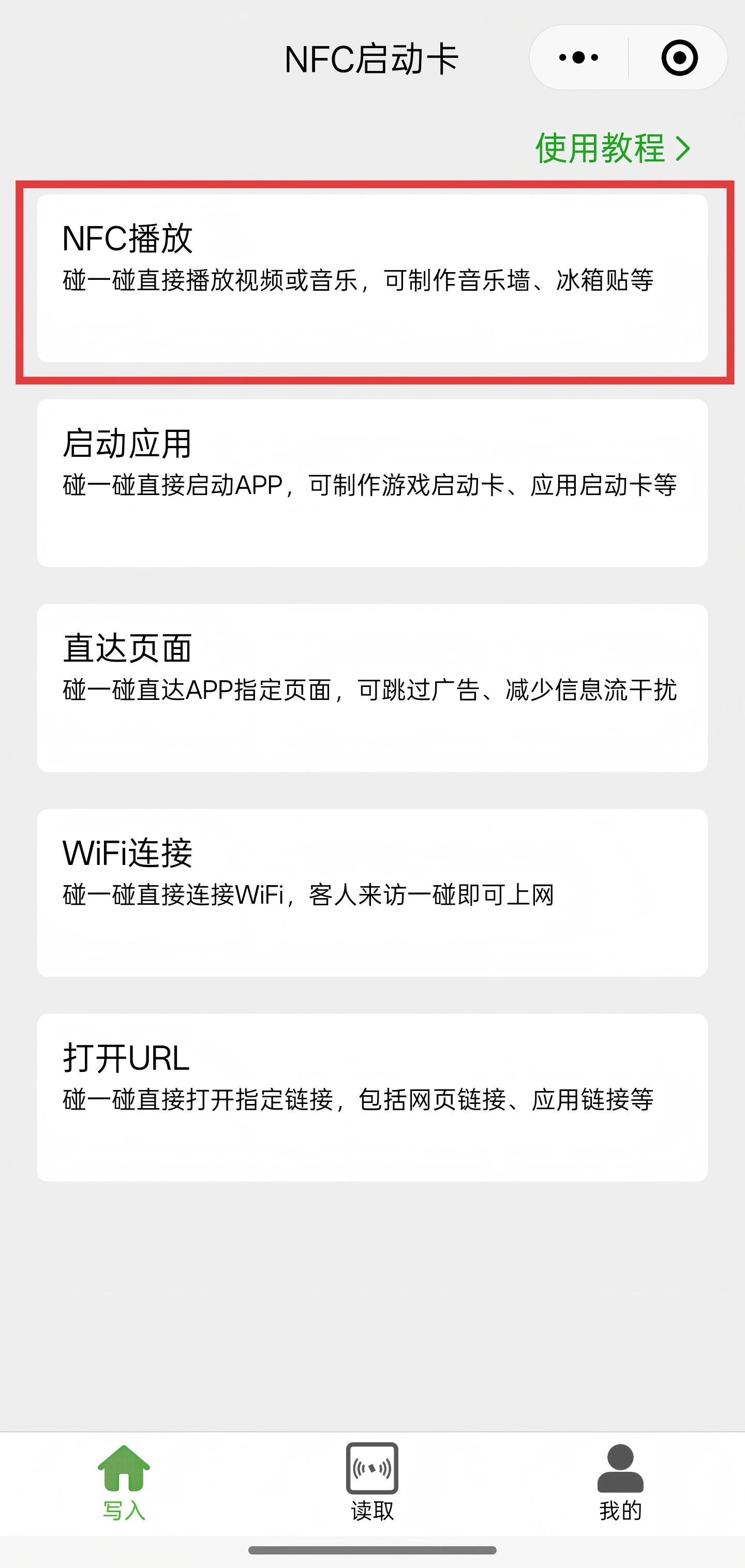The image size is (745, 1568).
Task: Close the mini program via circle icon
Action: [x=679, y=58]
